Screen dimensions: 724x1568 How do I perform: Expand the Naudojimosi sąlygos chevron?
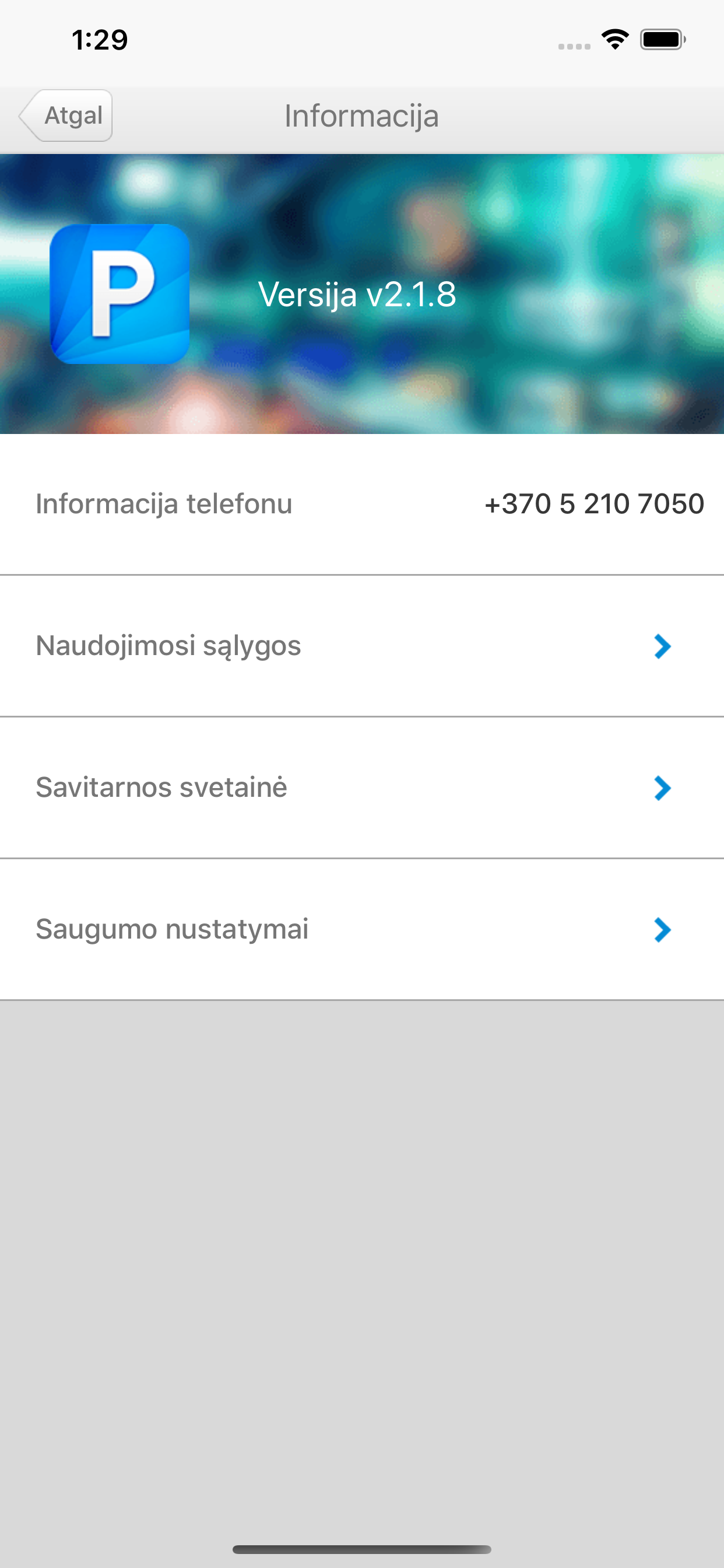[663, 647]
